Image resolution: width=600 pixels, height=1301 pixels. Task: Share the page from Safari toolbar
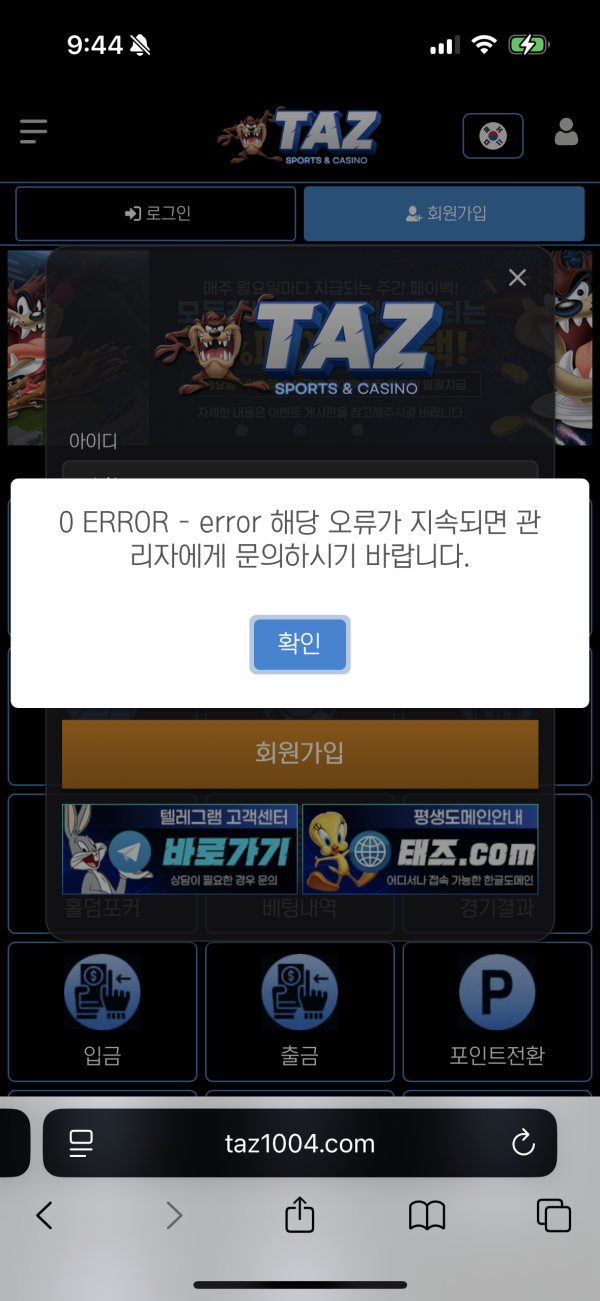pyautogui.click(x=300, y=1215)
